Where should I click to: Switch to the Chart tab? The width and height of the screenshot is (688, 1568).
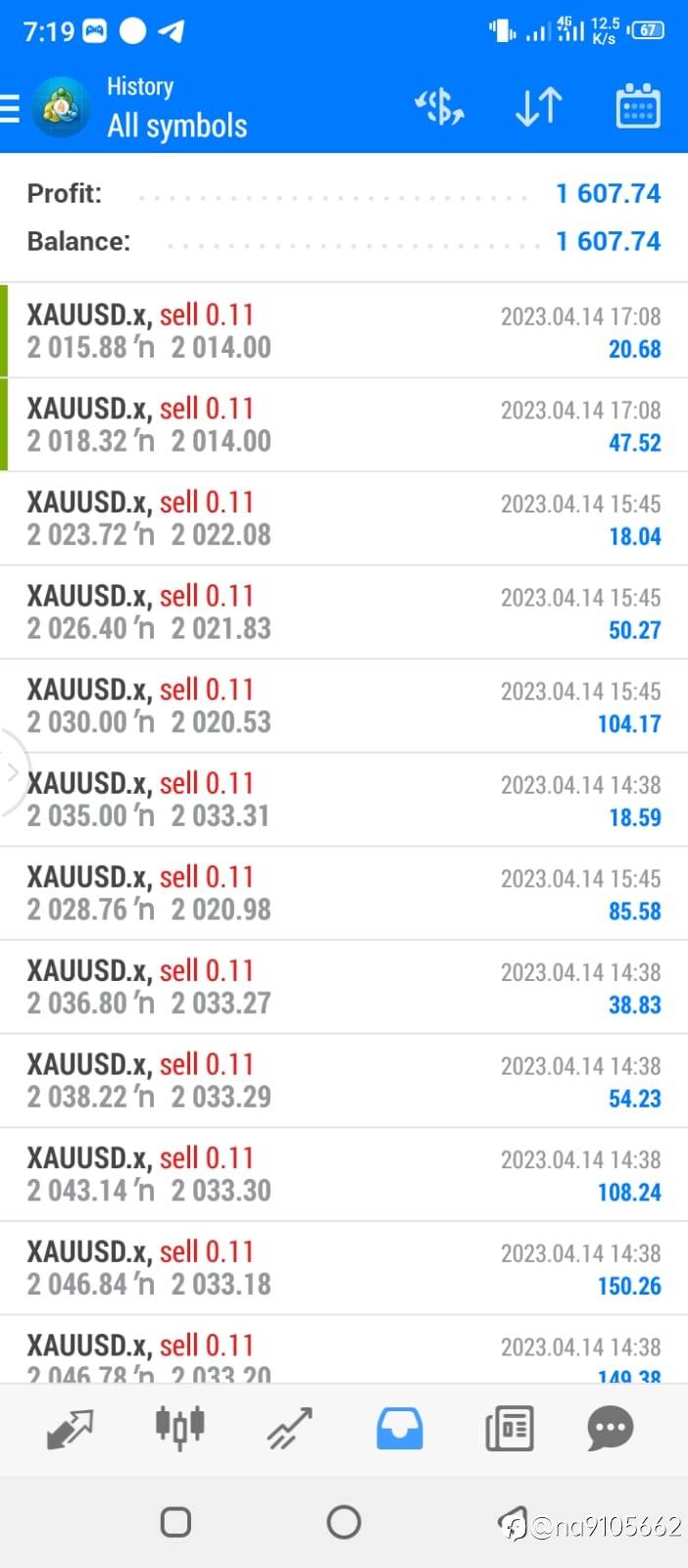click(x=179, y=1428)
